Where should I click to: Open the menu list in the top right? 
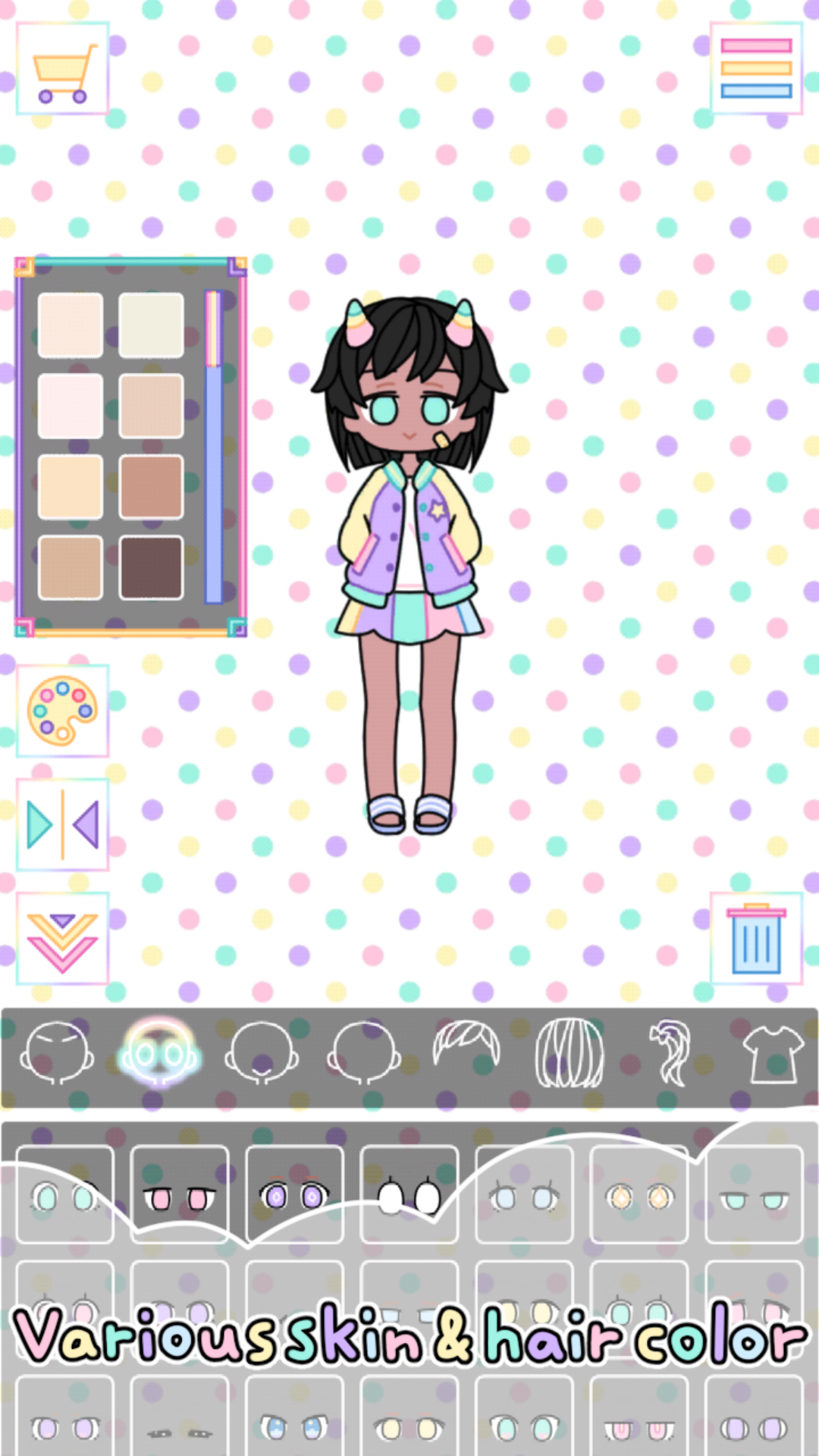point(755,68)
